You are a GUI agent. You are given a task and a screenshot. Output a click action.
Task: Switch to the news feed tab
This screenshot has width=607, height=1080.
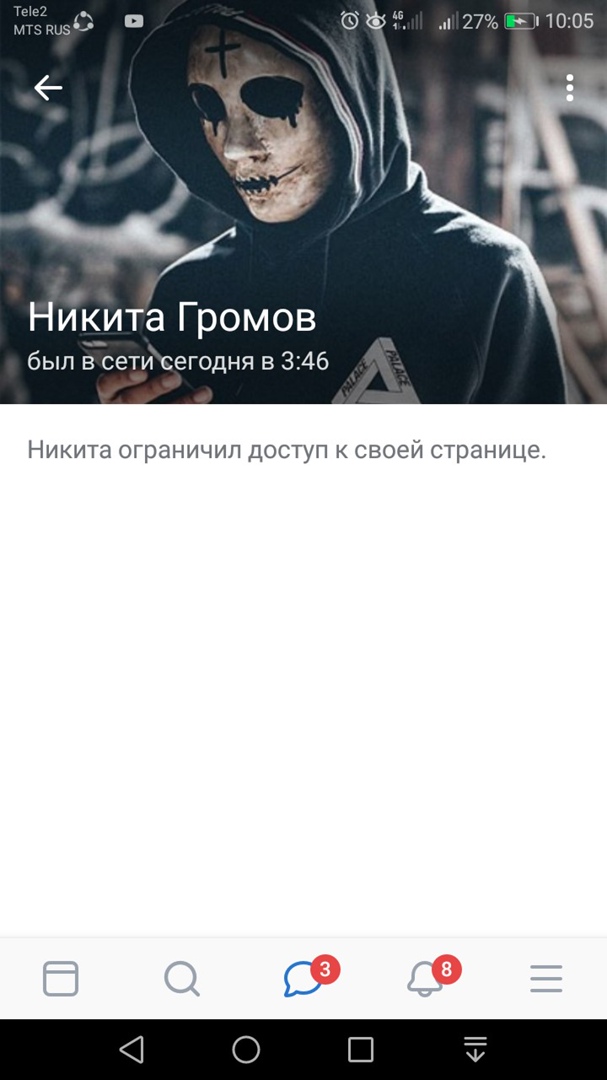[x=61, y=978]
